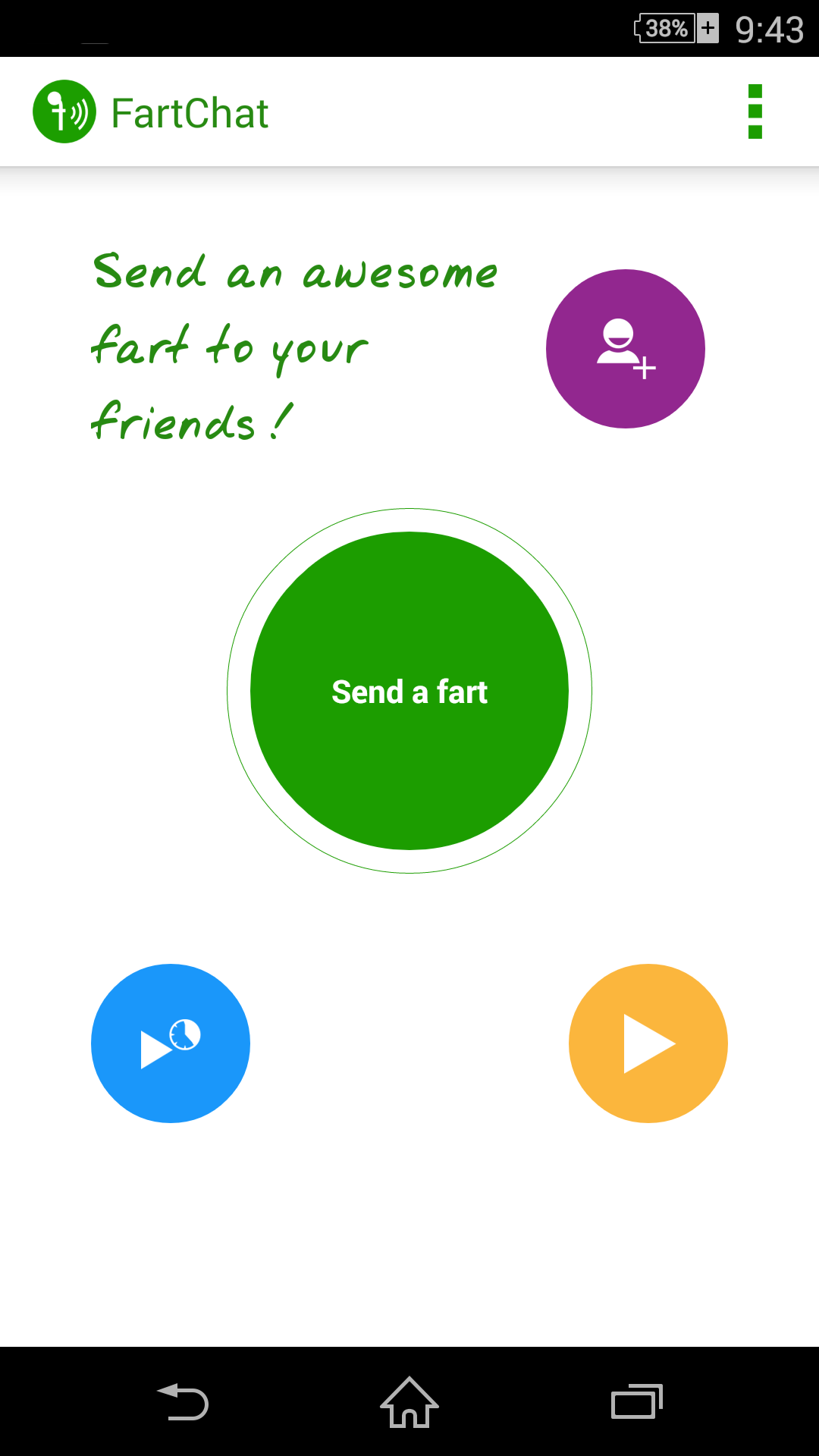819x1456 pixels.
Task: Tap the orange play fart icon
Action: point(648,1043)
